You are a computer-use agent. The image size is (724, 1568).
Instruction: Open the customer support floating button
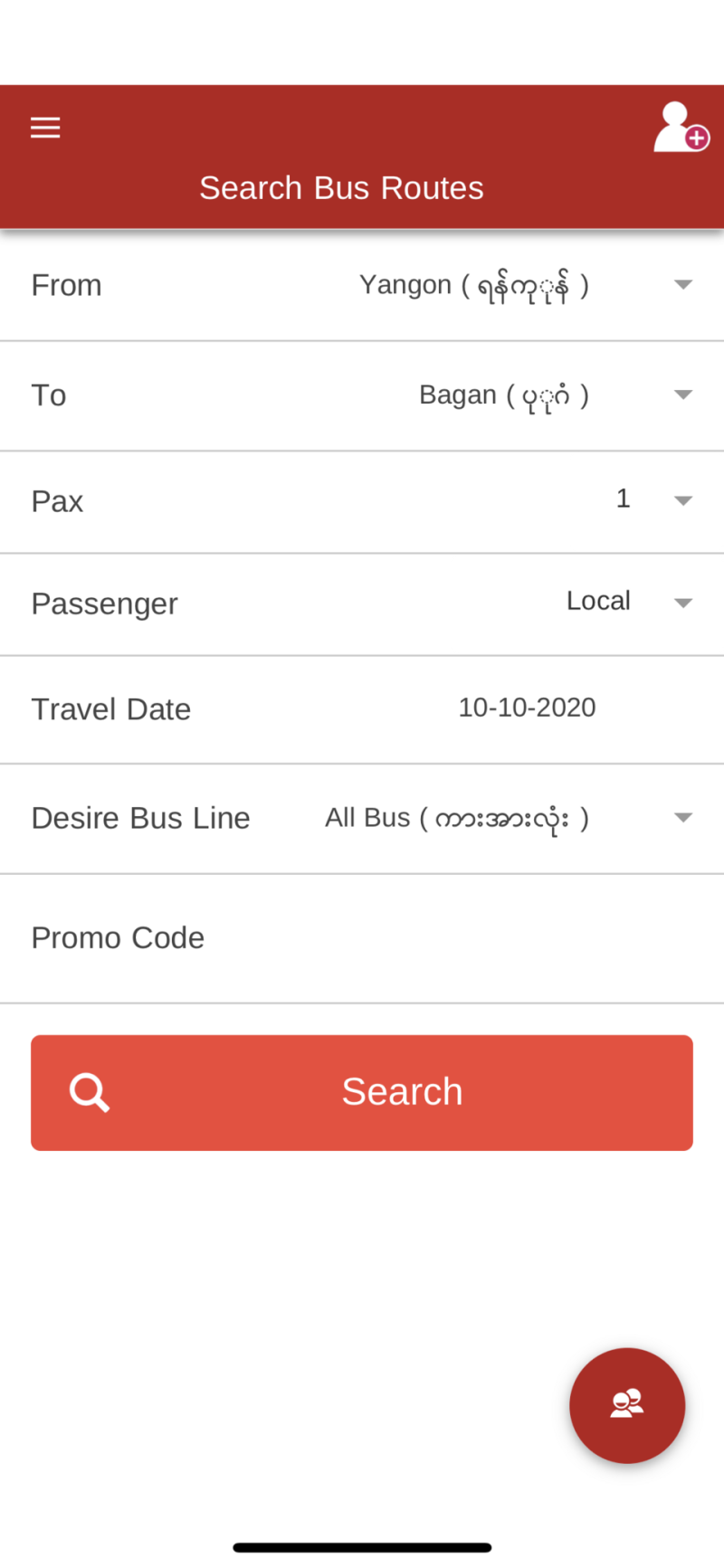pos(627,1405)
